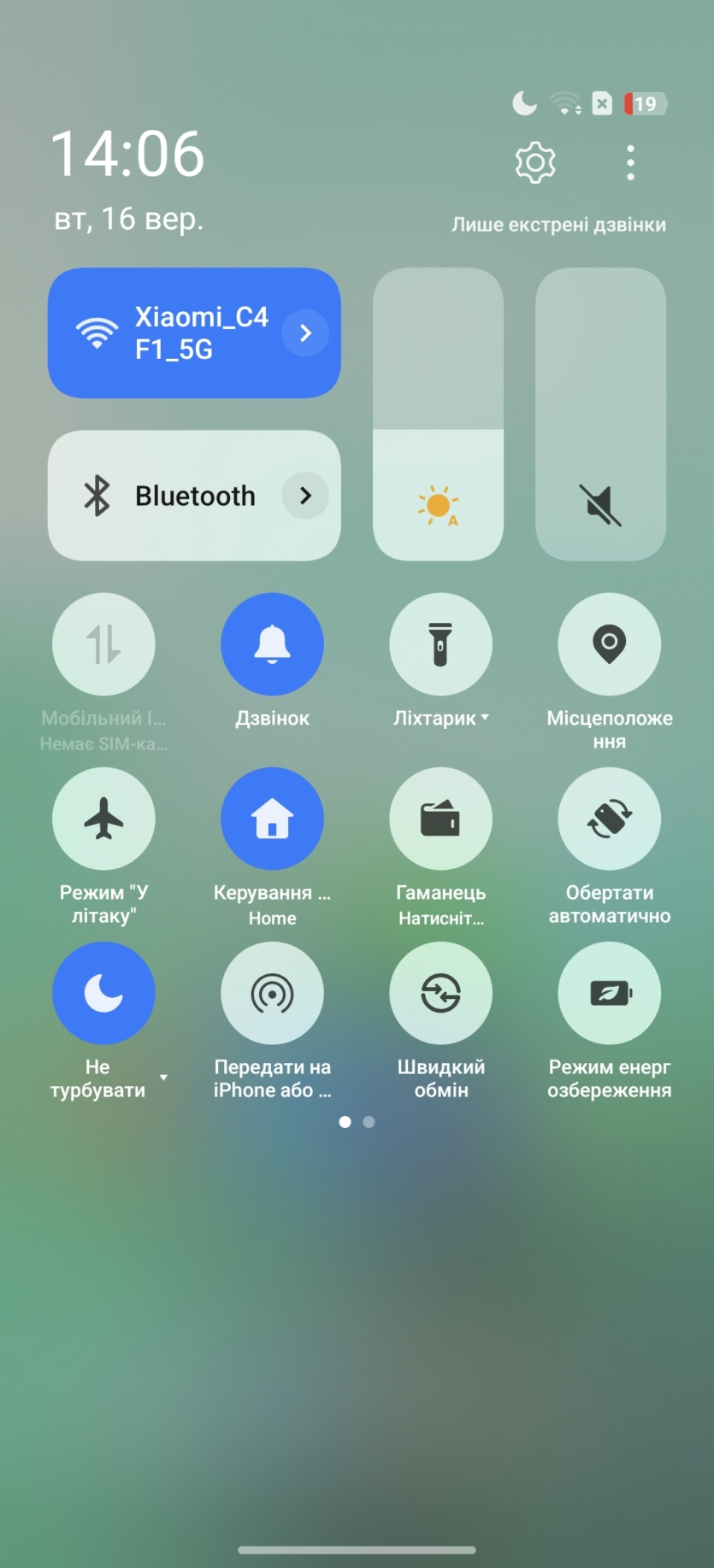Open Керування Home controls
Image resolution: width=714 pixels, height=1568 pixels.
point(272,819)
